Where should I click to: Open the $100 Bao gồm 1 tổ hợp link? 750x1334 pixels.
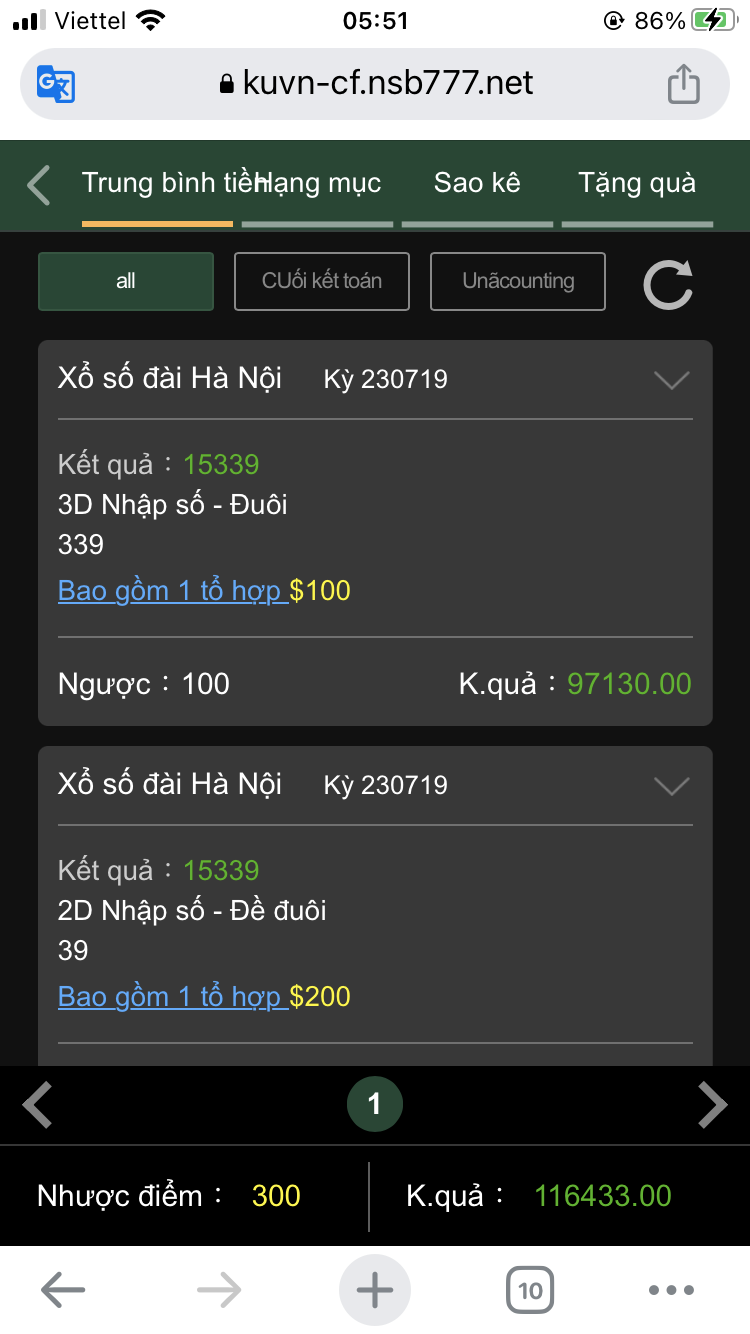(x=170, y=591)
